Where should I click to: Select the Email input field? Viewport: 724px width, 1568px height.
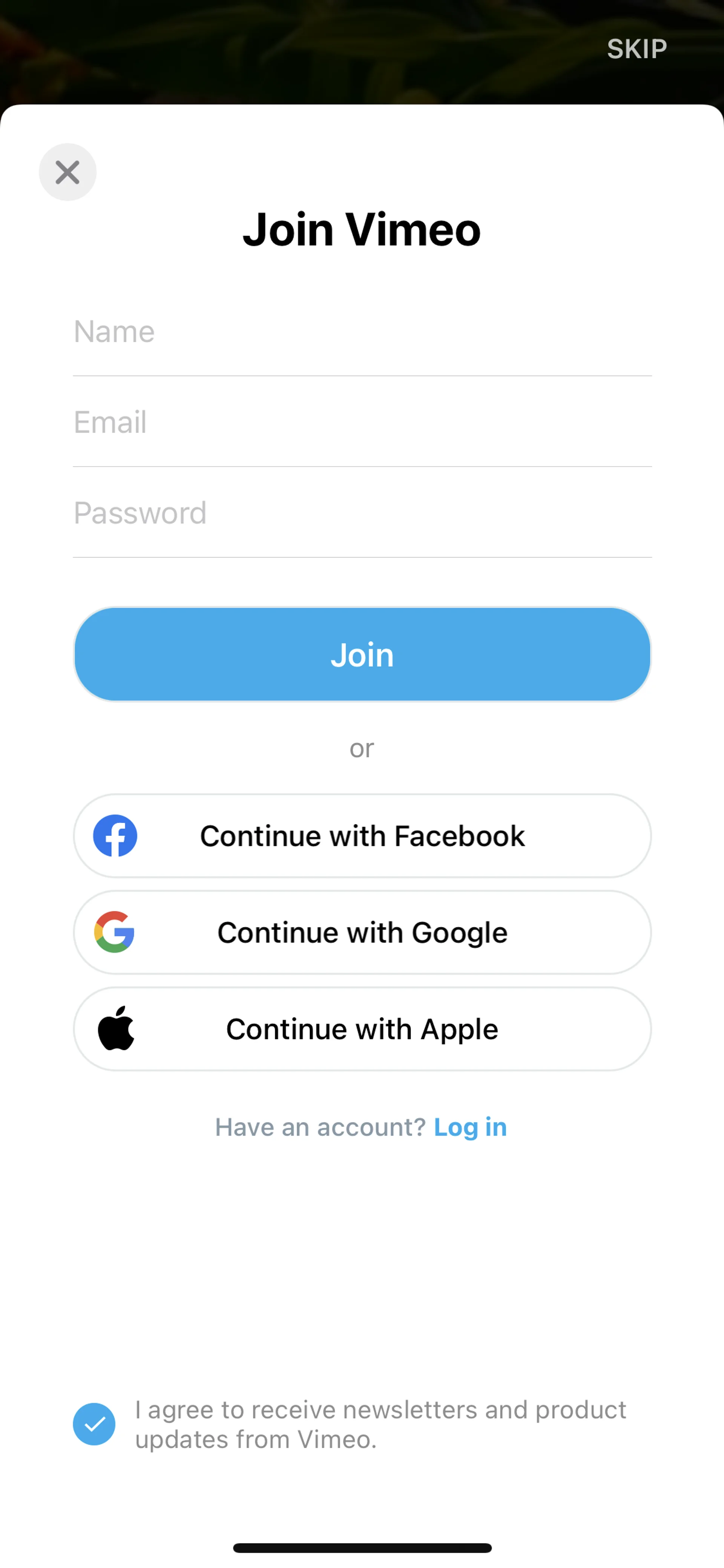pyautogui.click(x=362, y=422)
